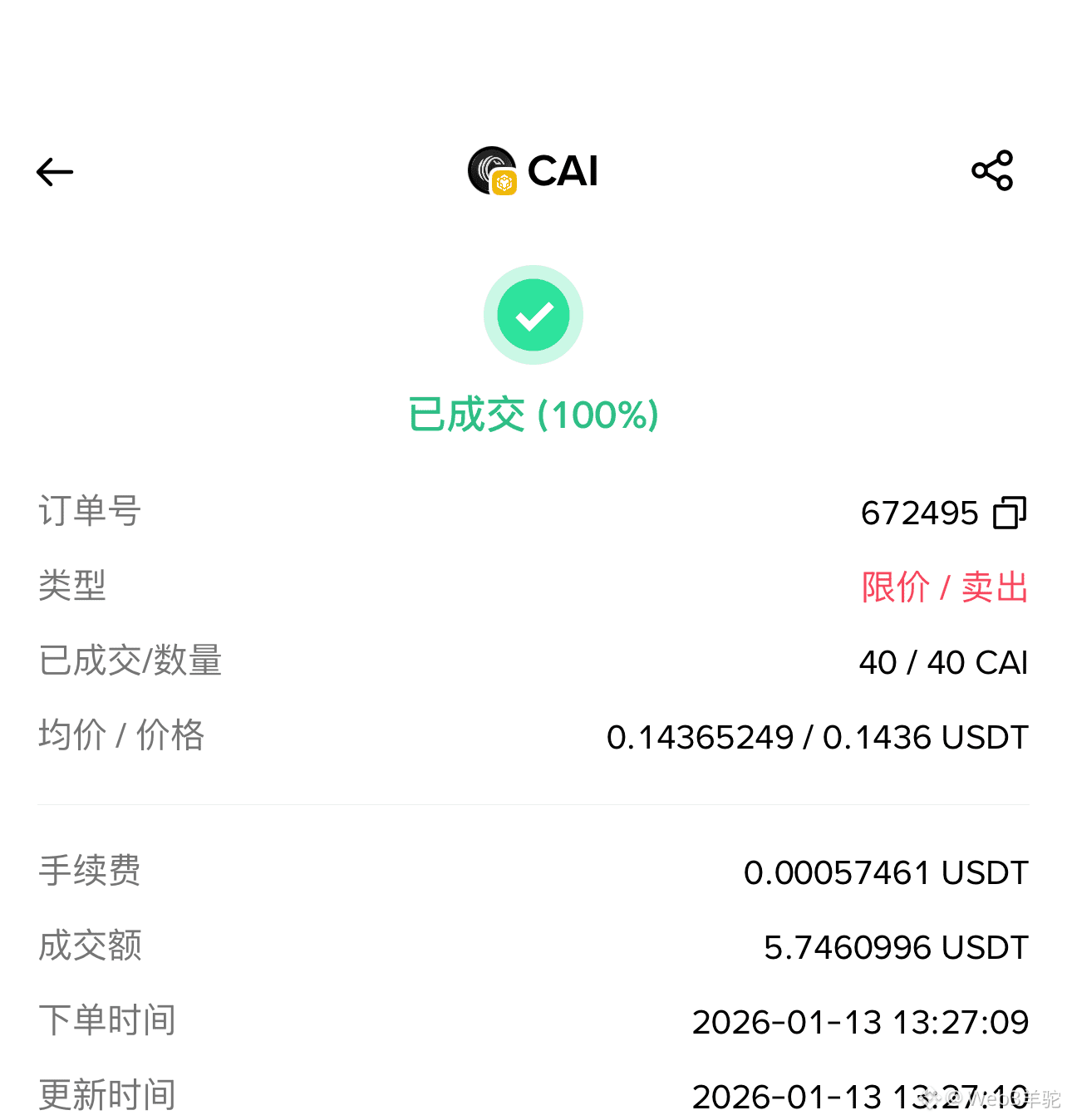
Task: Select the small yellow badge on CAI logo
Action: (x=504, y=184)
